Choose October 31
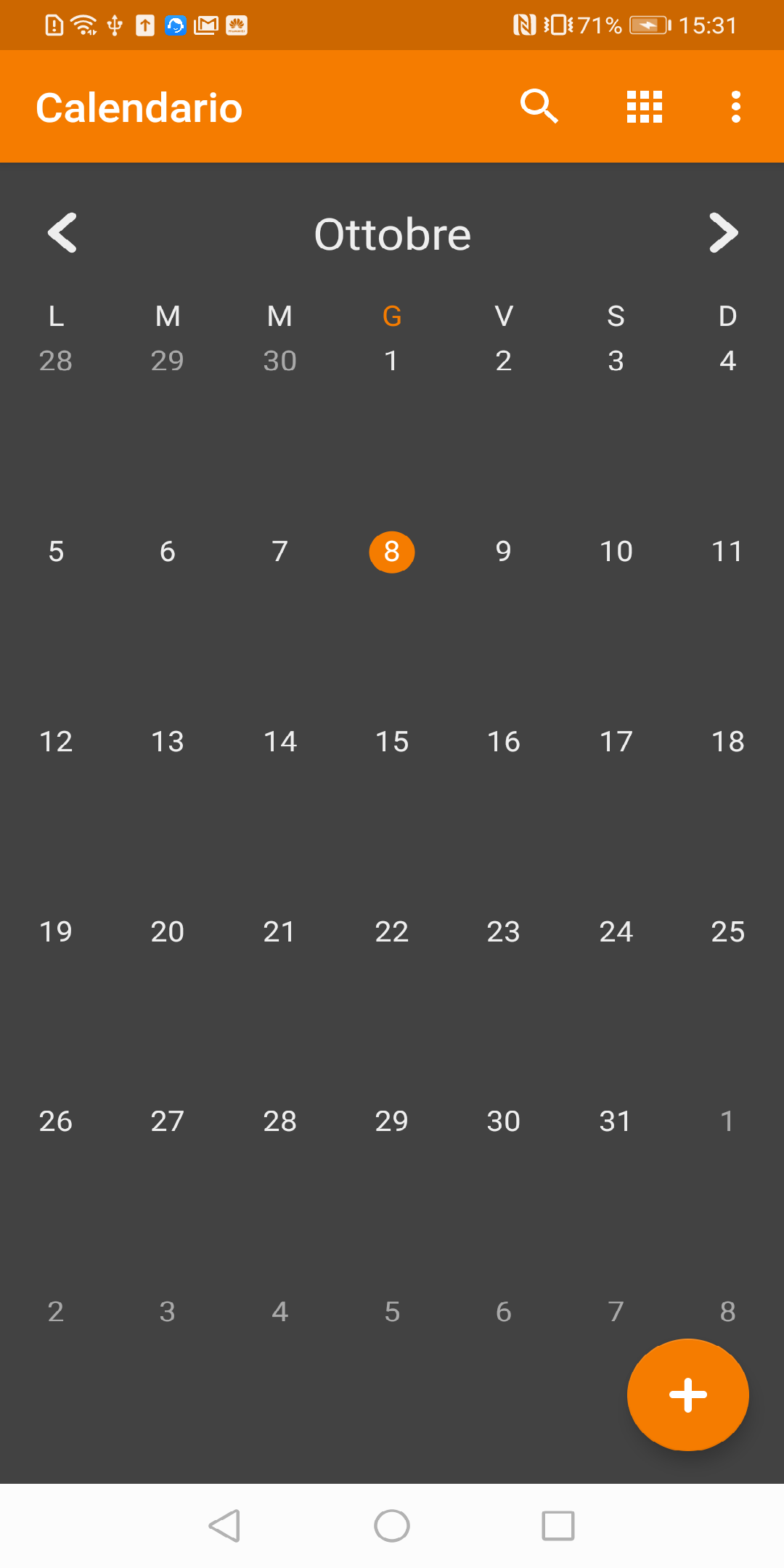This screenshot has width=784, height=1568. tap(615, 1122)
